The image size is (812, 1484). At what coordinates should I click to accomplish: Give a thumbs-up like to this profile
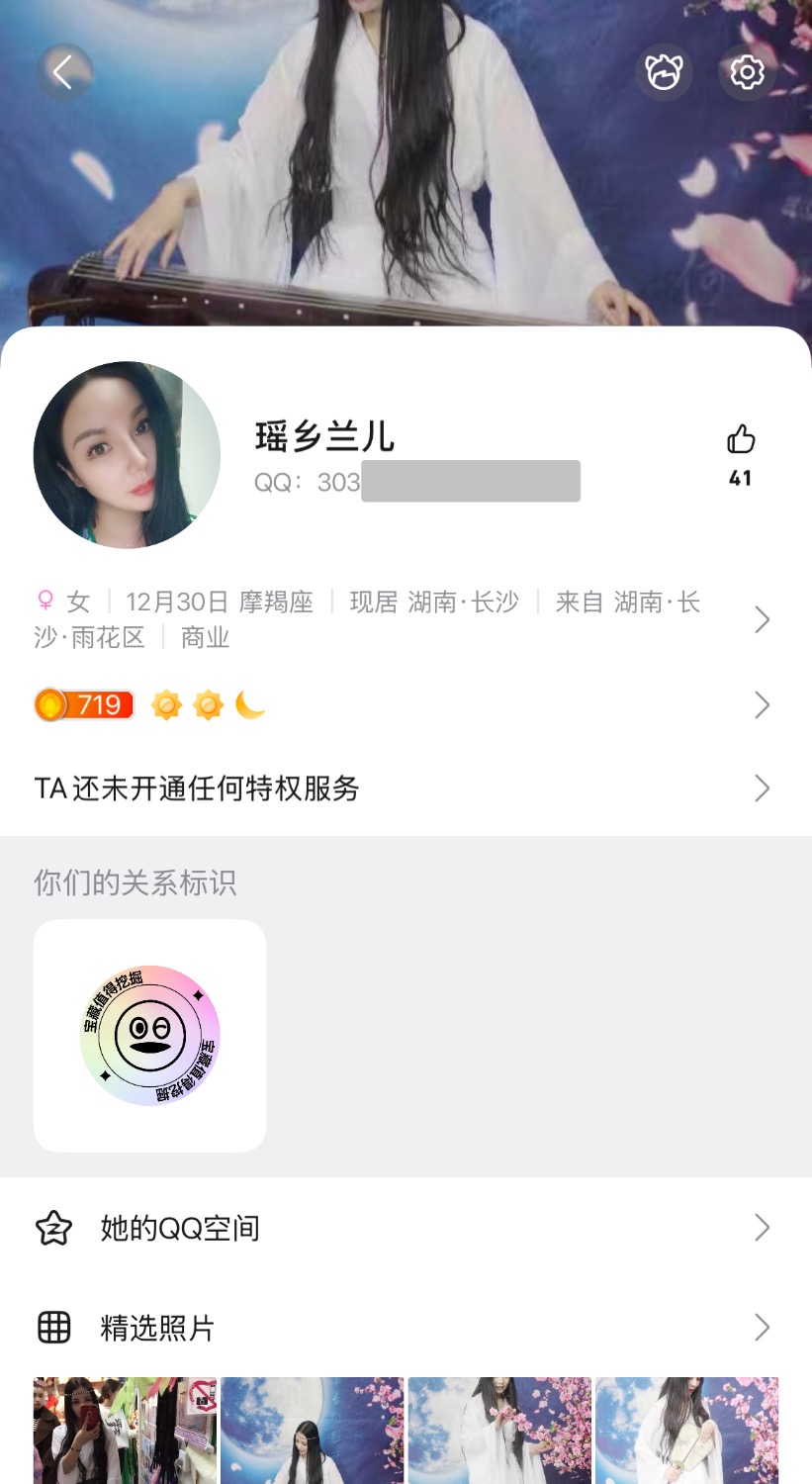[x=740, y=440]
